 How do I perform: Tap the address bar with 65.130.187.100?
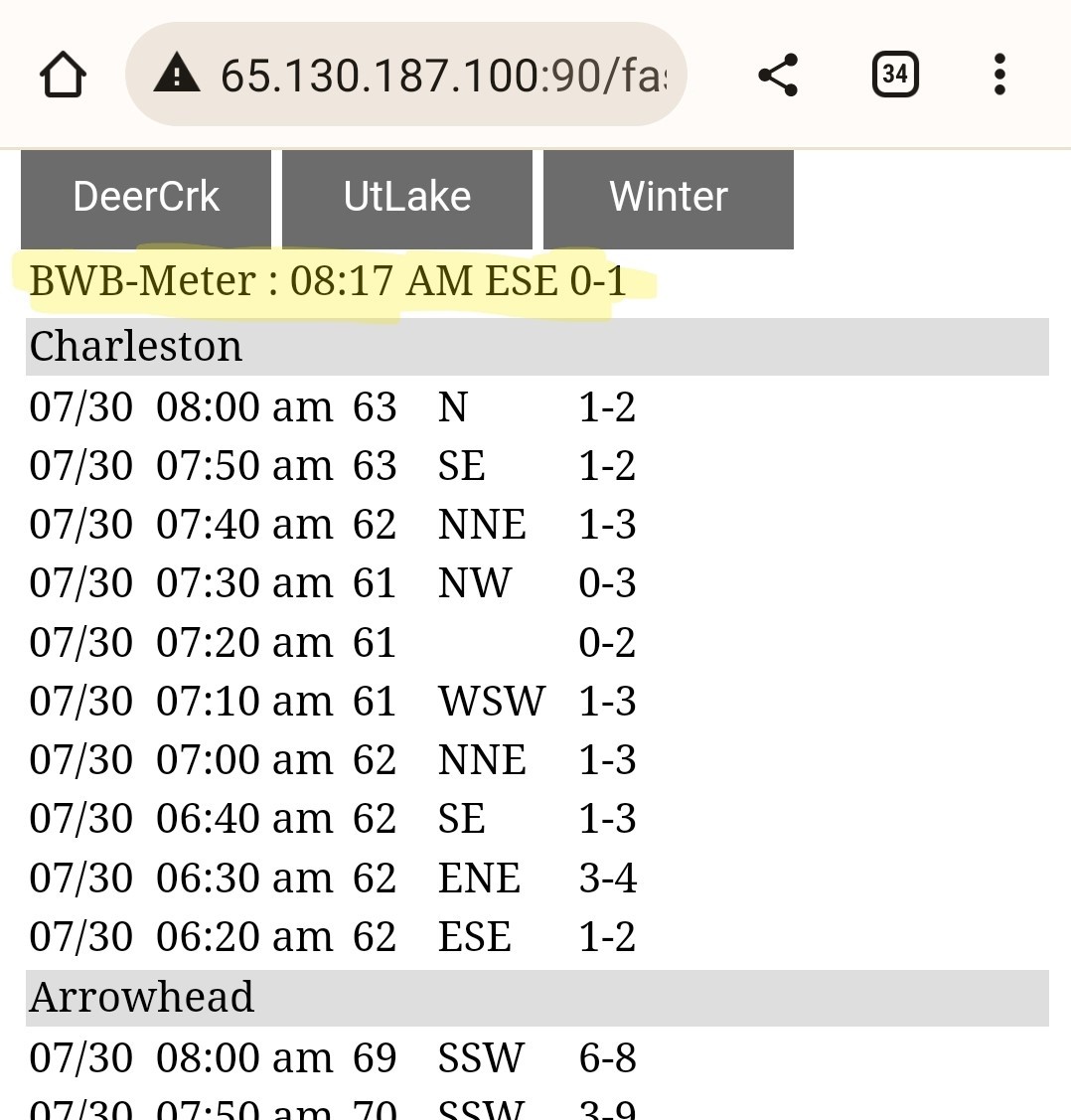(x=417, y=76)
